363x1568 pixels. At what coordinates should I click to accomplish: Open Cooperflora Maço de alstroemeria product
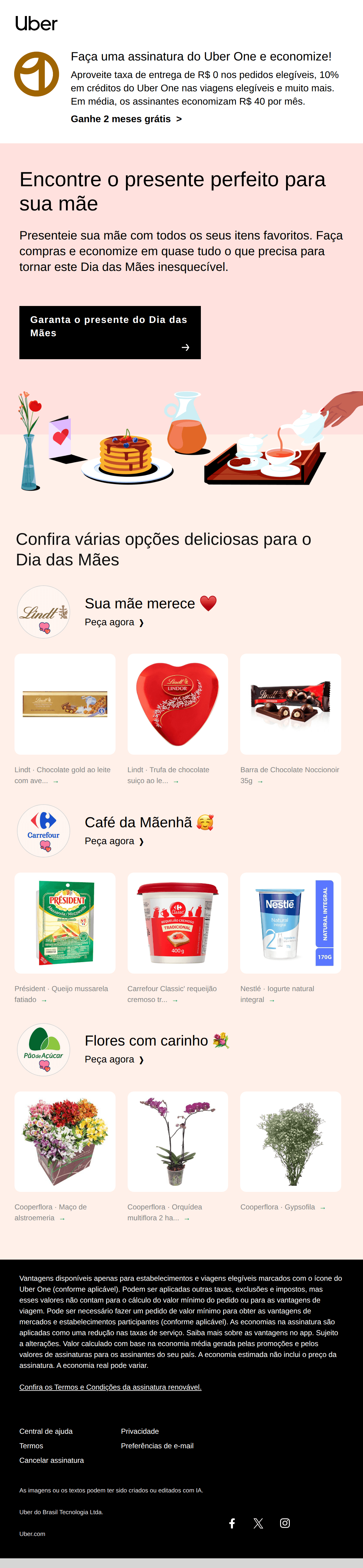pyautogui.click(x=65, y=1141)
